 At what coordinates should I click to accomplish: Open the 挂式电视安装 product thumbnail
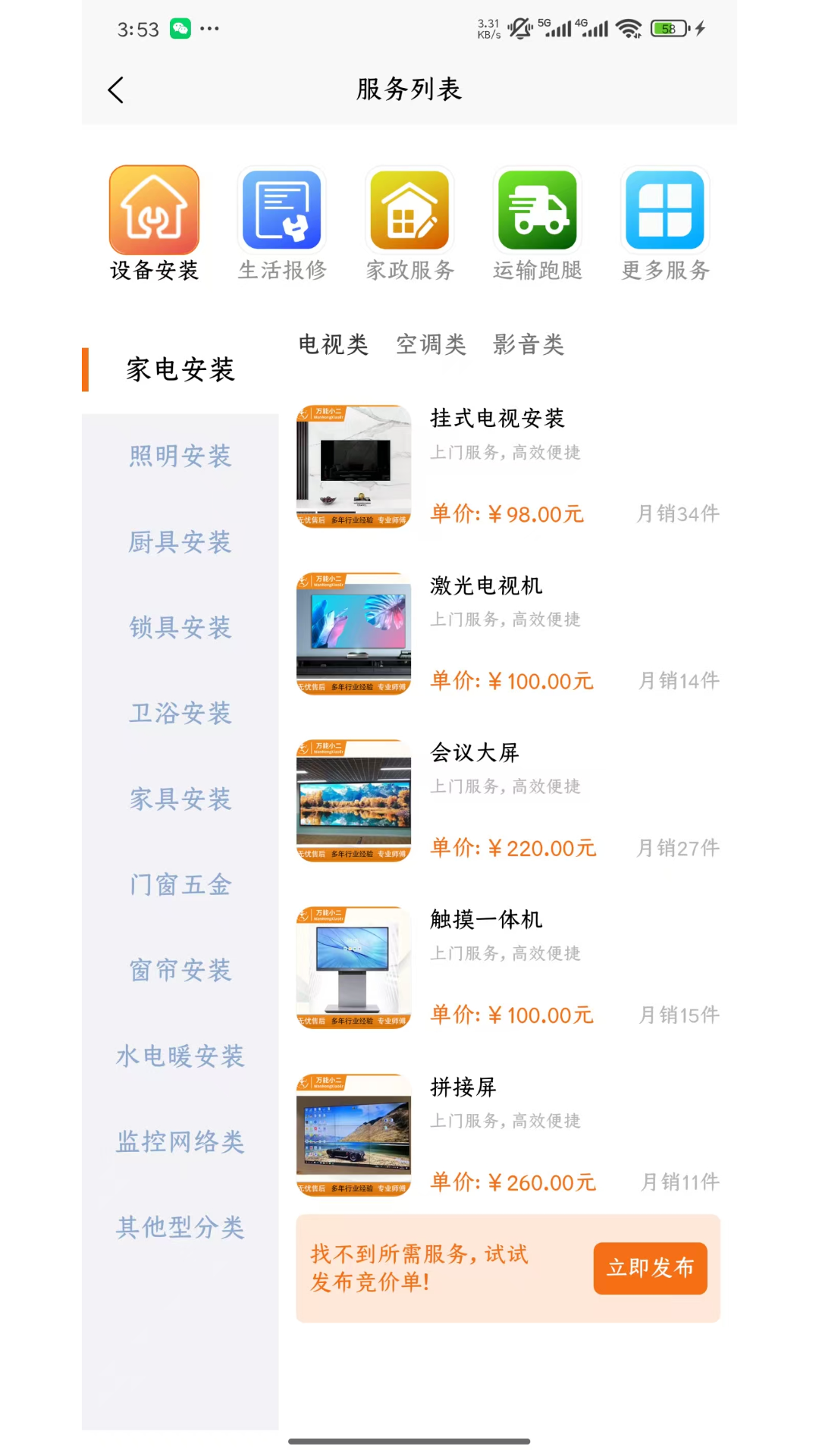(353, 466)
